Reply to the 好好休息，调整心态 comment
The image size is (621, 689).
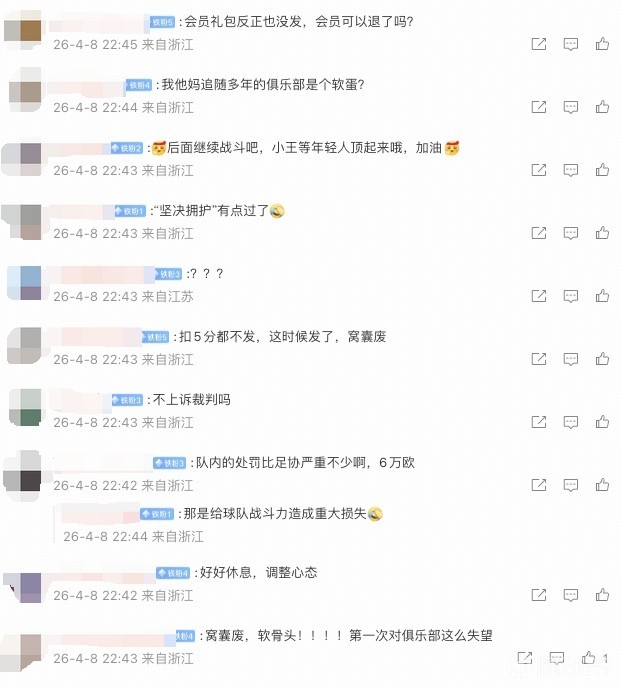(570, 595)
